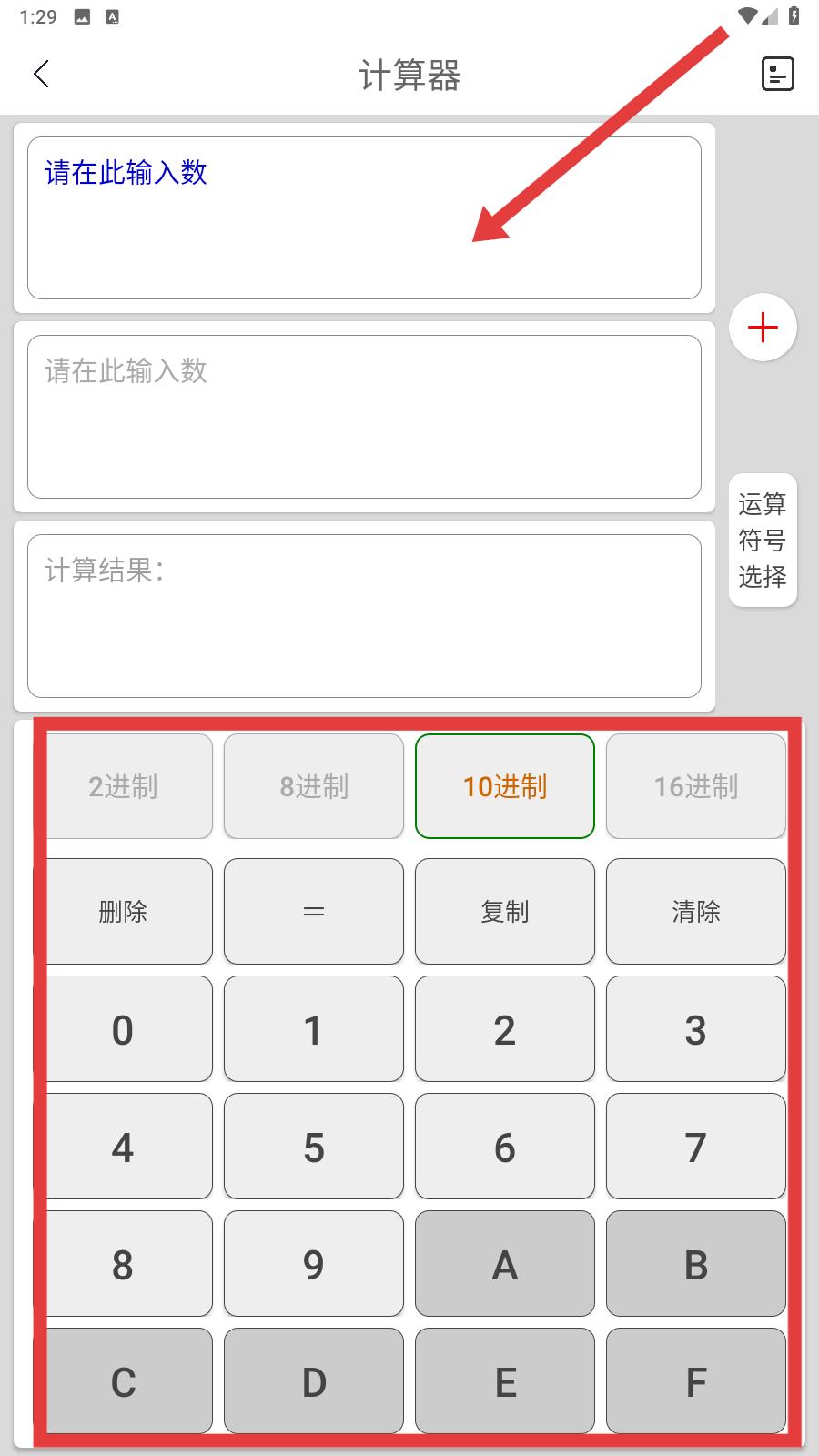This screenshot has height=1456, width=819.
Task: Clear all input with 清除
Action: (x=696, y=911)
